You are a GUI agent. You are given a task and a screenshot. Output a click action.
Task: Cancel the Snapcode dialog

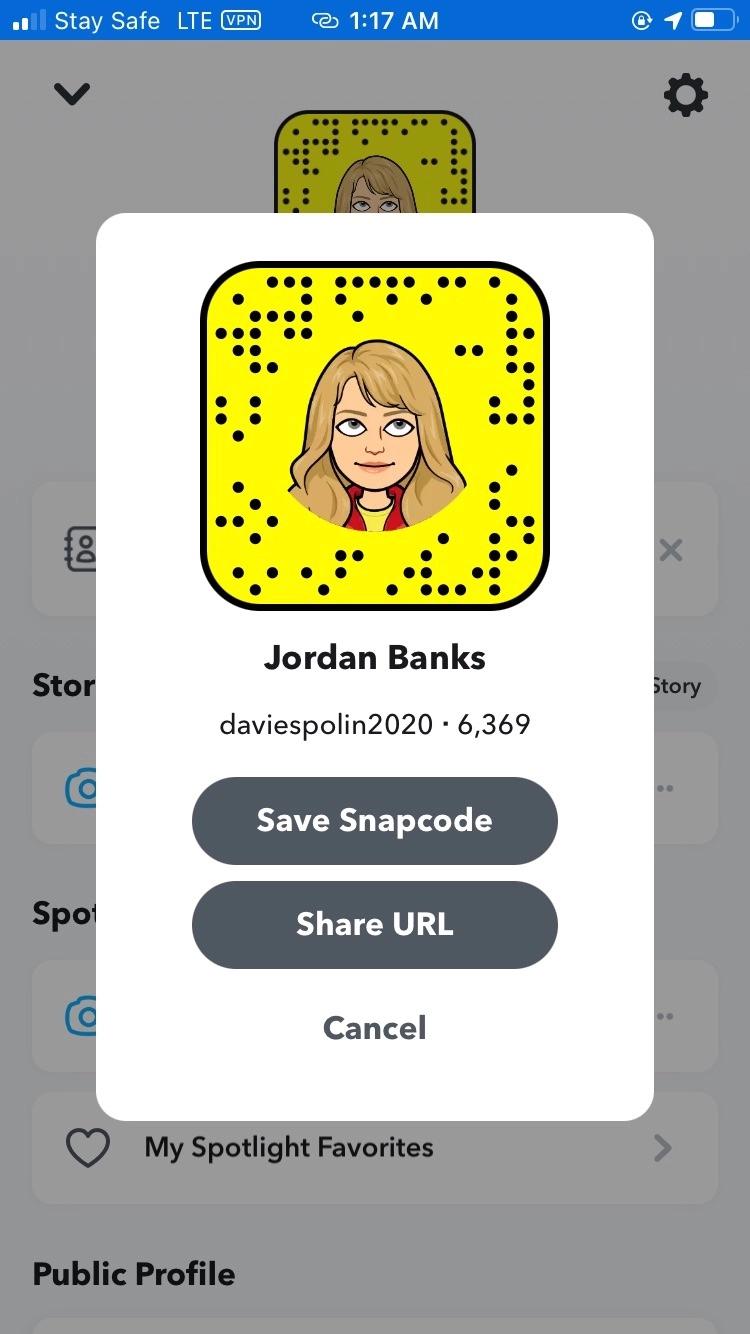[x=374, y=1028]
